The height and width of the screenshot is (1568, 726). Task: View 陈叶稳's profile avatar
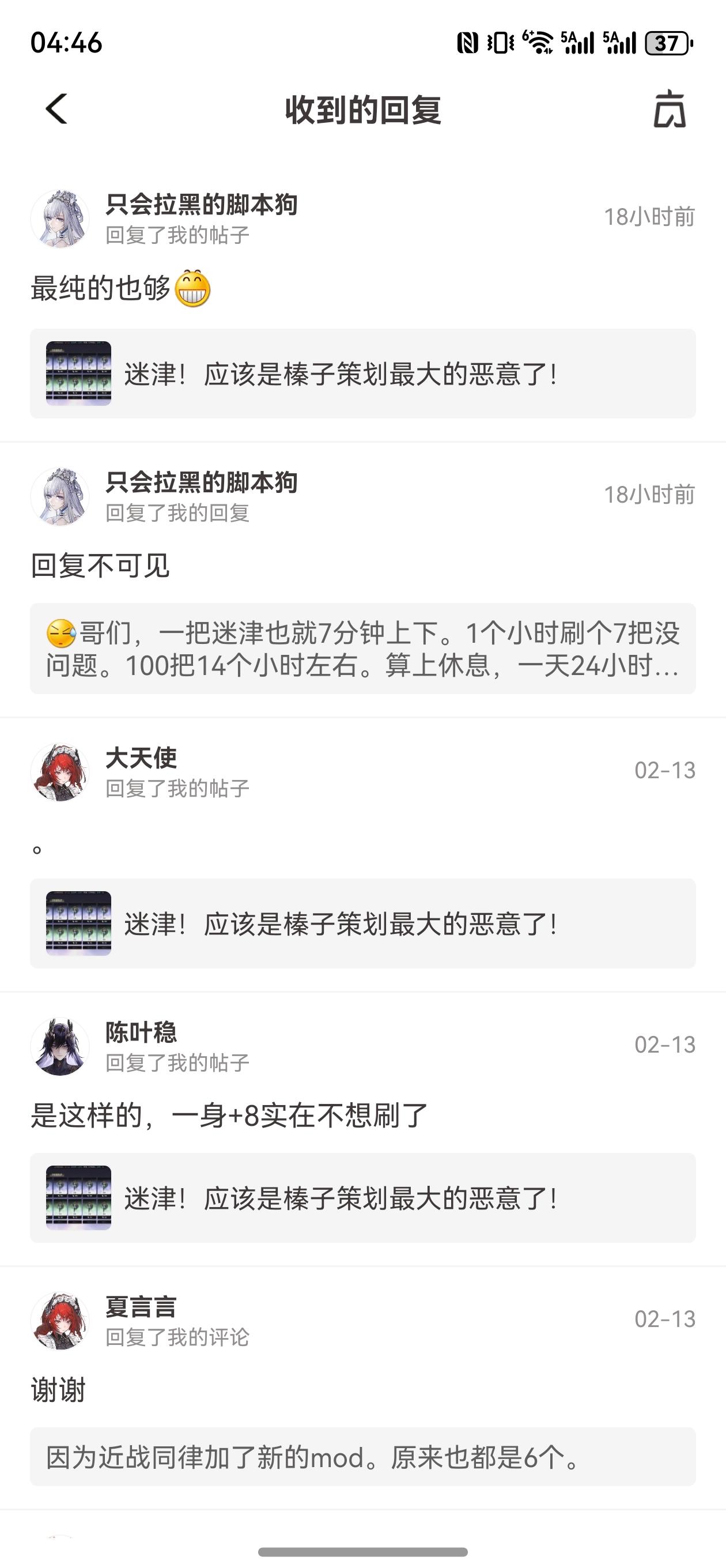(x=60, y=1046)
